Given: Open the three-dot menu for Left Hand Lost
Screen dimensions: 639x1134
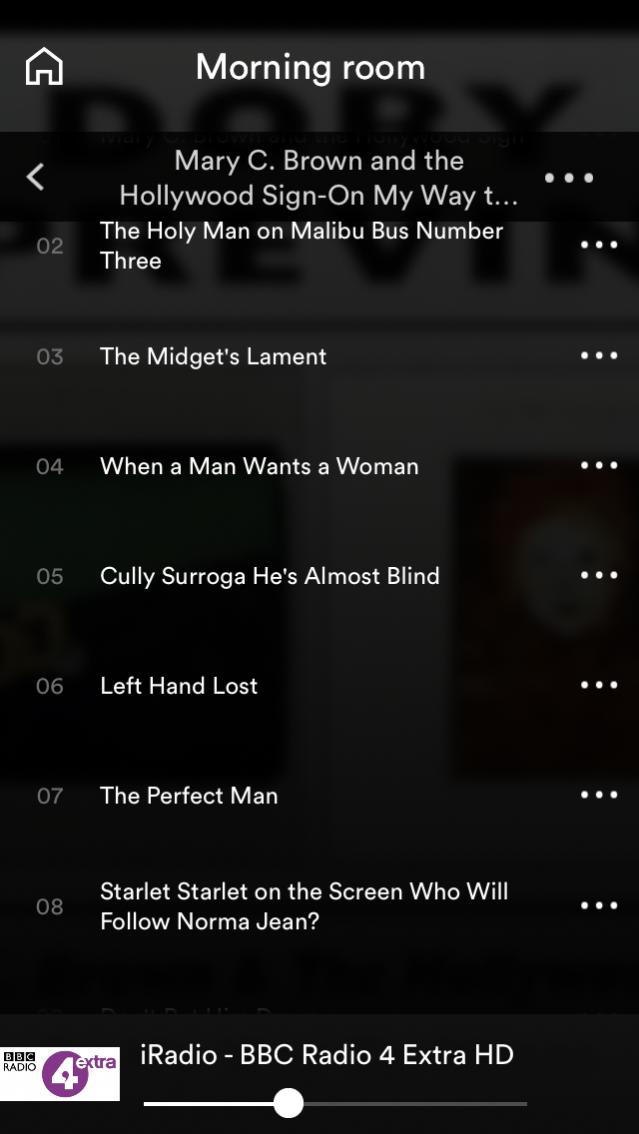Looking at the screenshot, I should point(599,685).
